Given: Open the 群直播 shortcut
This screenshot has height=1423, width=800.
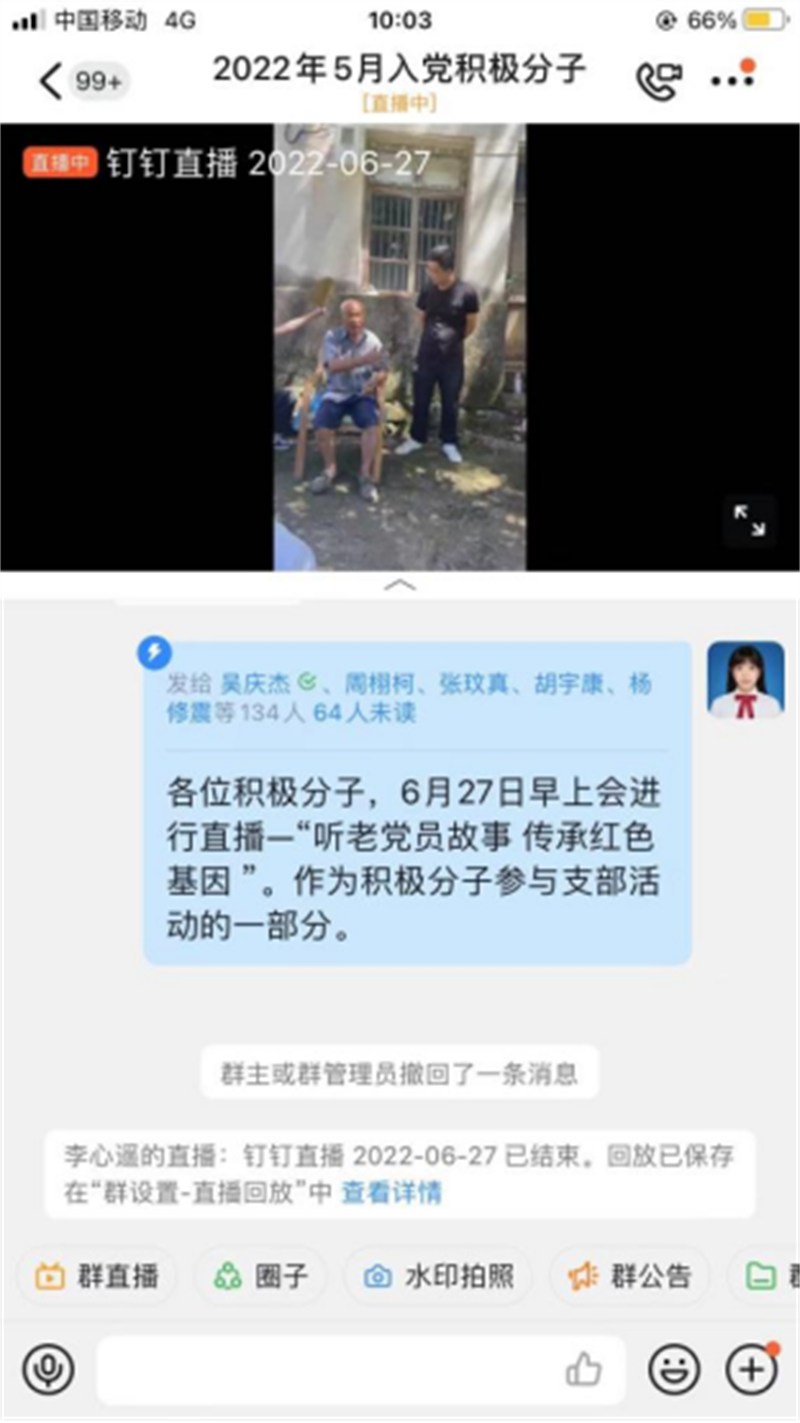Looking at the screenshot, I should point(98,1276).
